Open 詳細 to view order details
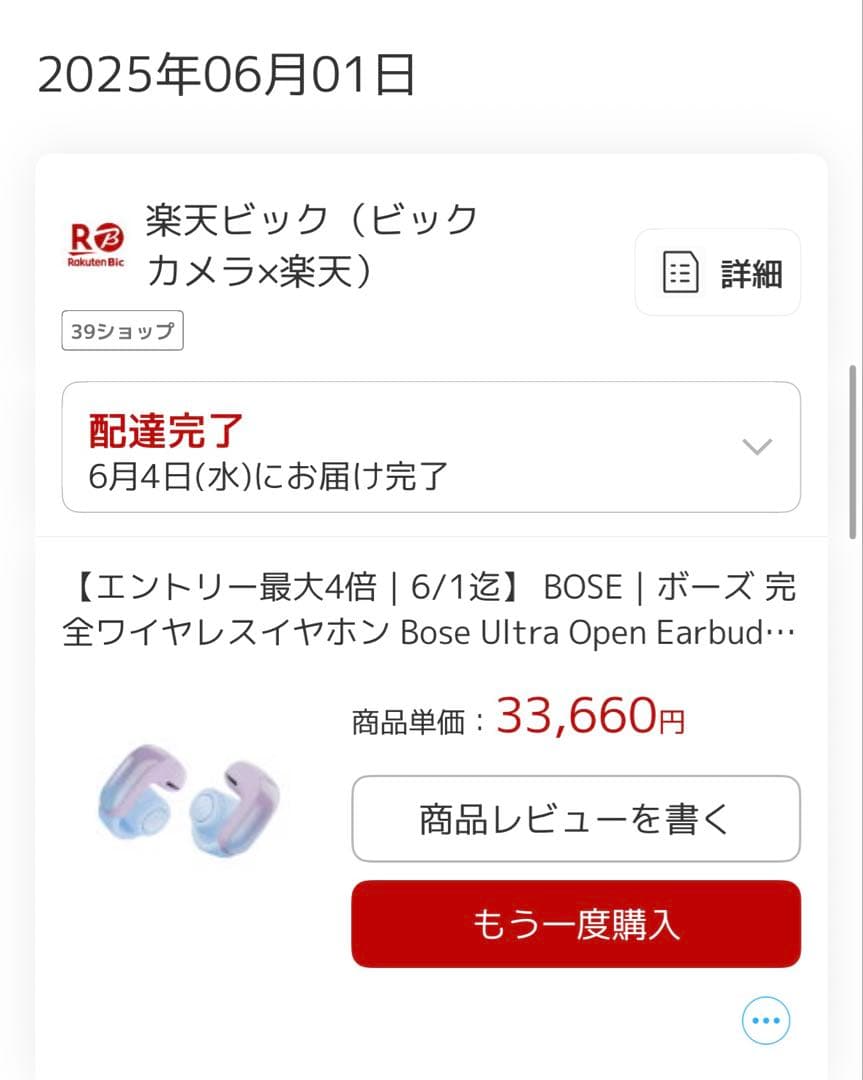The width and height of the screenshot is (863, 1080). click(x=717, y=272)
